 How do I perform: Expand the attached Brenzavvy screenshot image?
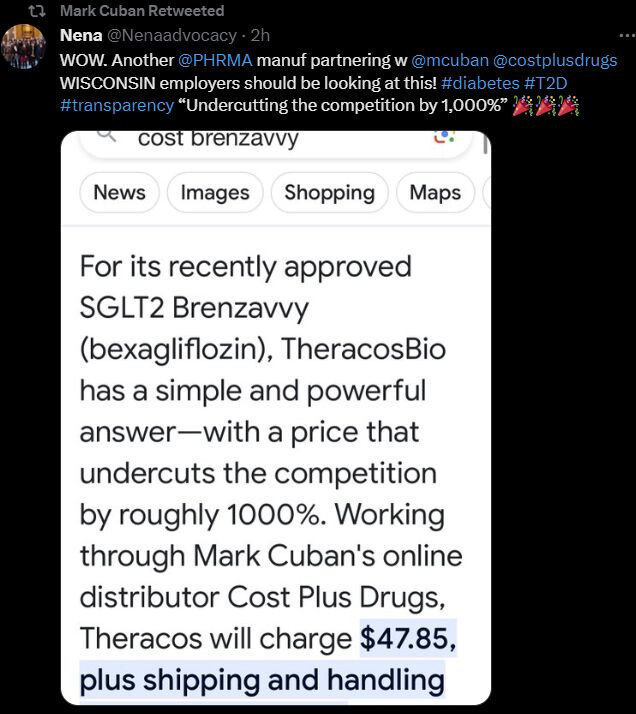[x=276, y=420]
